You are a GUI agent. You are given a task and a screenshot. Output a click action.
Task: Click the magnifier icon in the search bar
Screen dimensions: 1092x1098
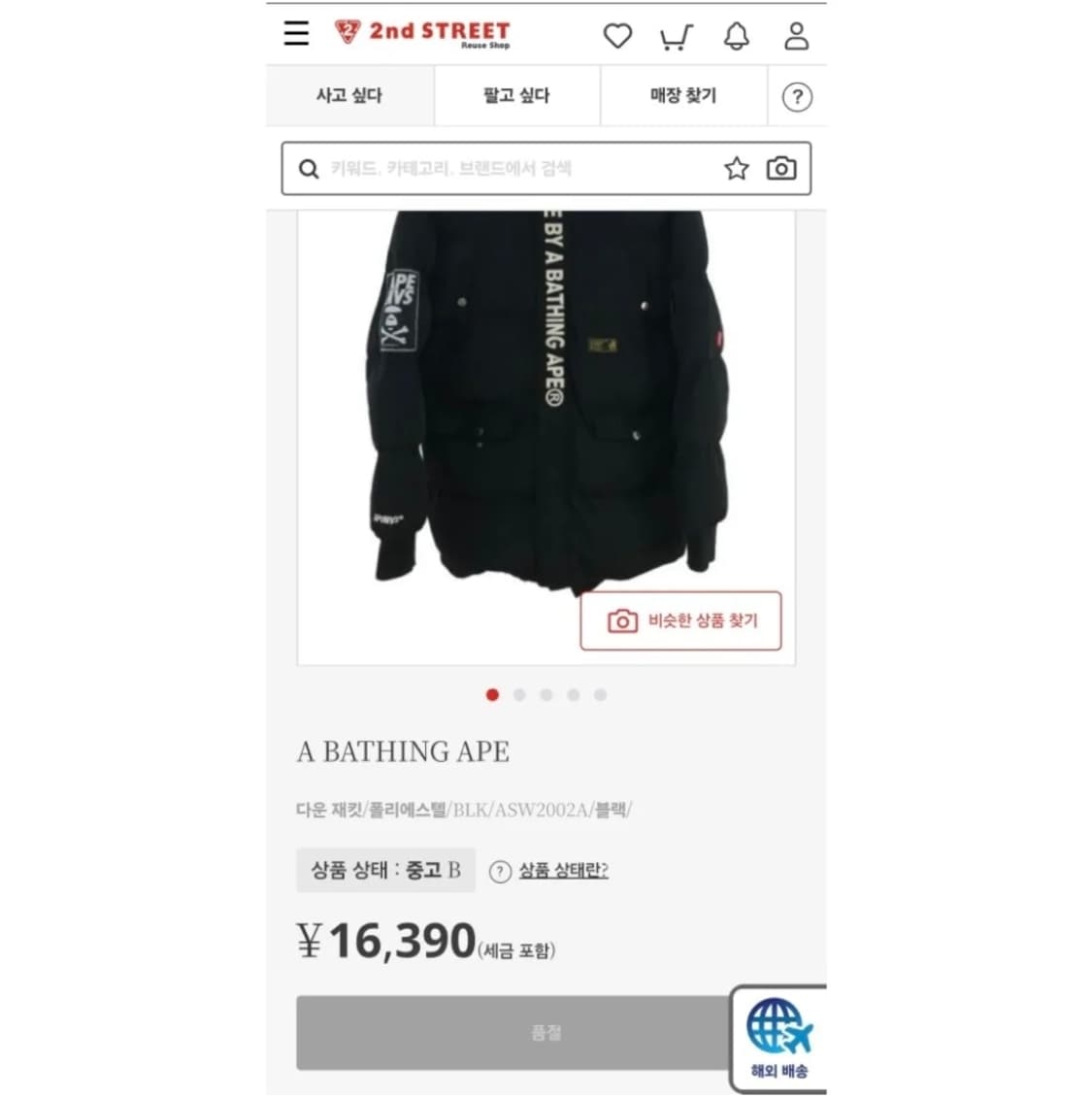click(309, 168)
